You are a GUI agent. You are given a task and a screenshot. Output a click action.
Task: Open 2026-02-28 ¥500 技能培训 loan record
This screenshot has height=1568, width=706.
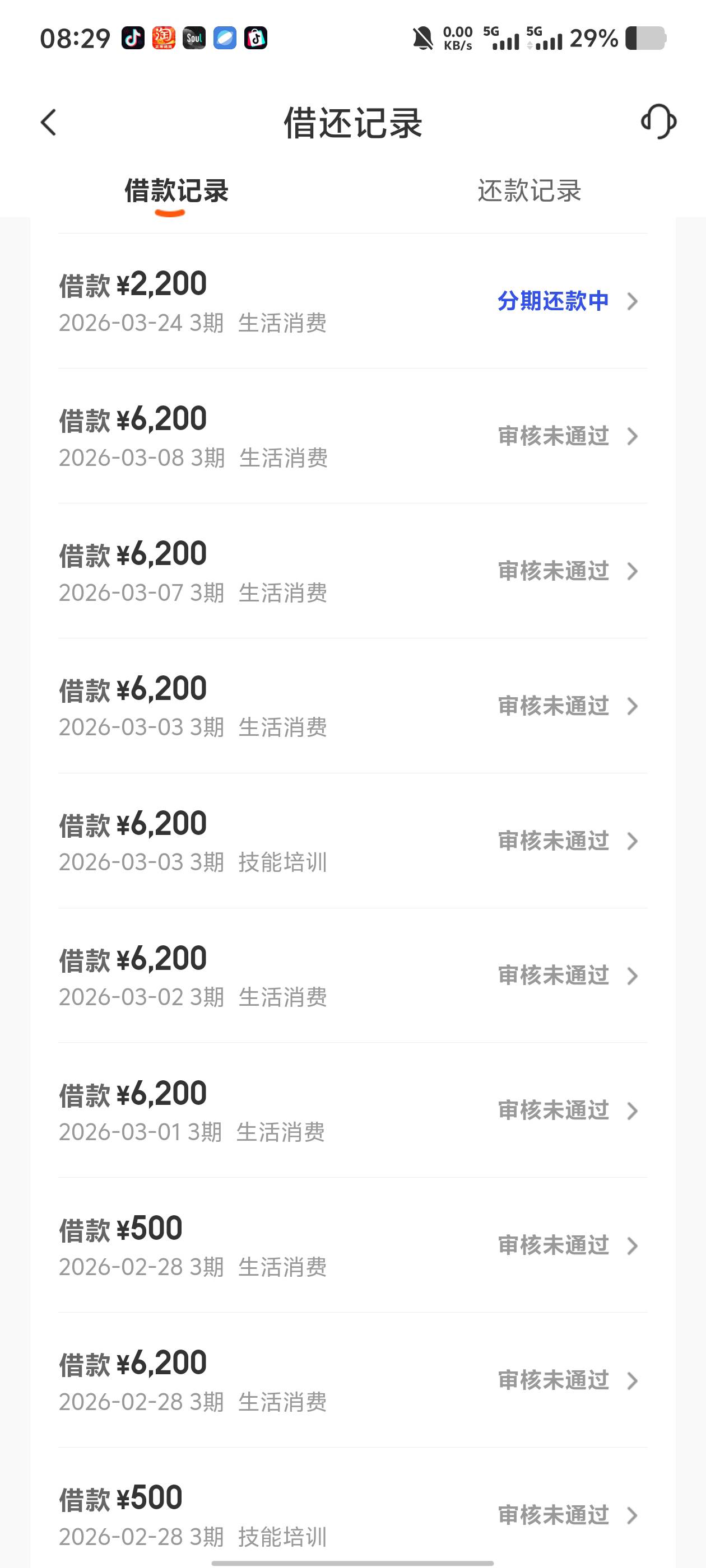(352, 1514)
